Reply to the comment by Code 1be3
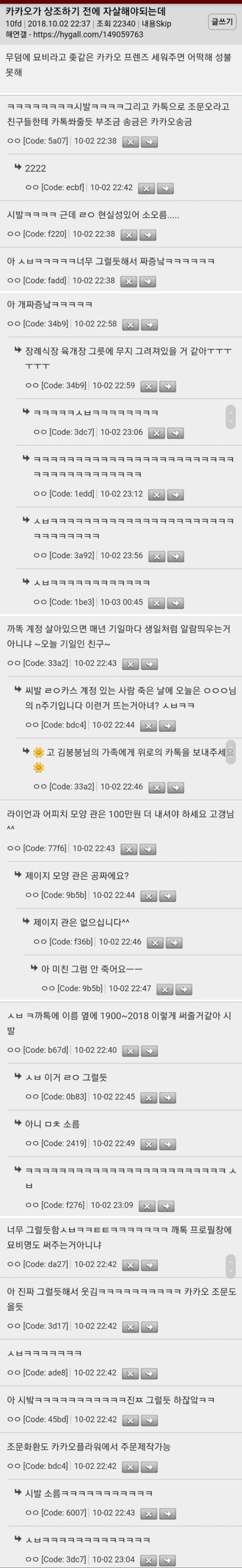 tap(176, 603)
